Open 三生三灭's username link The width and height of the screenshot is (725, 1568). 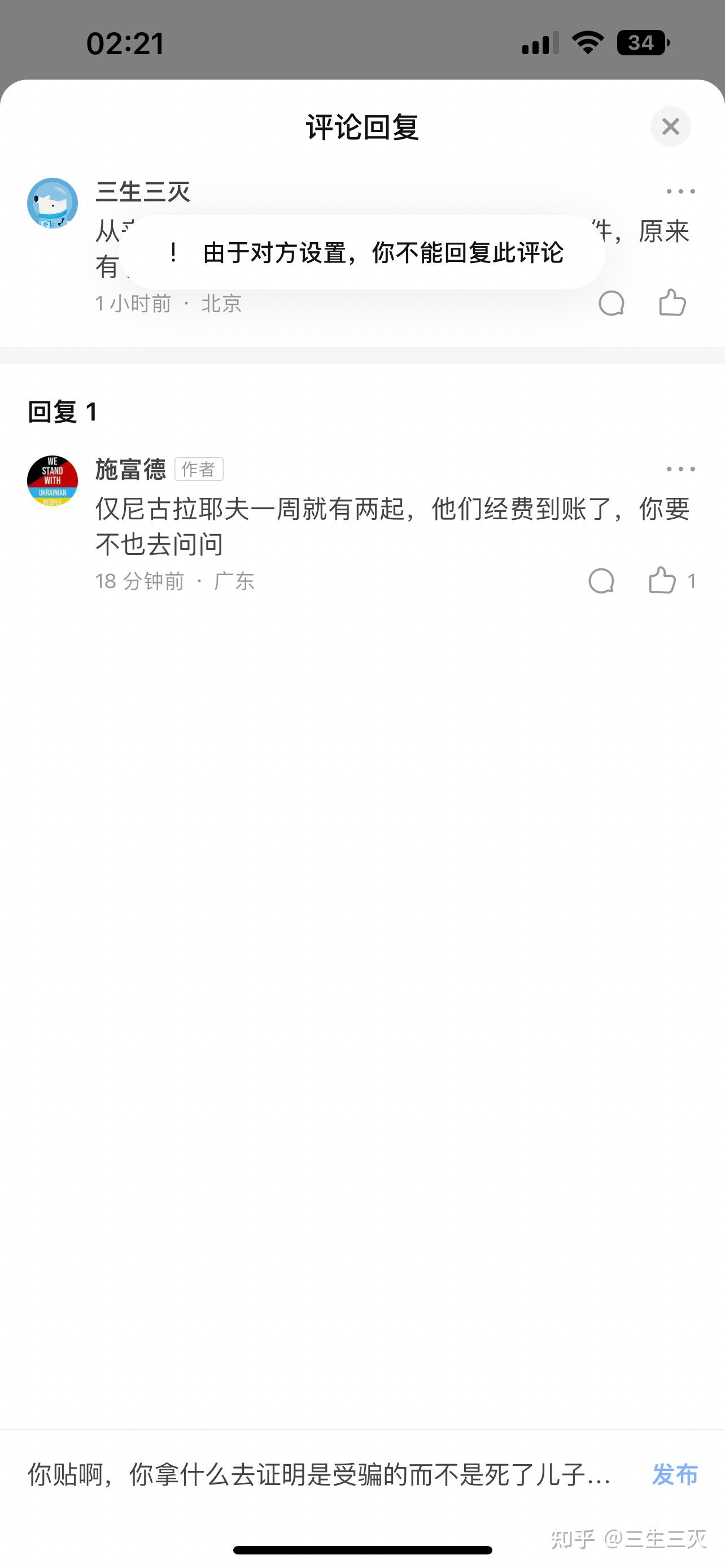coord(143,192)
